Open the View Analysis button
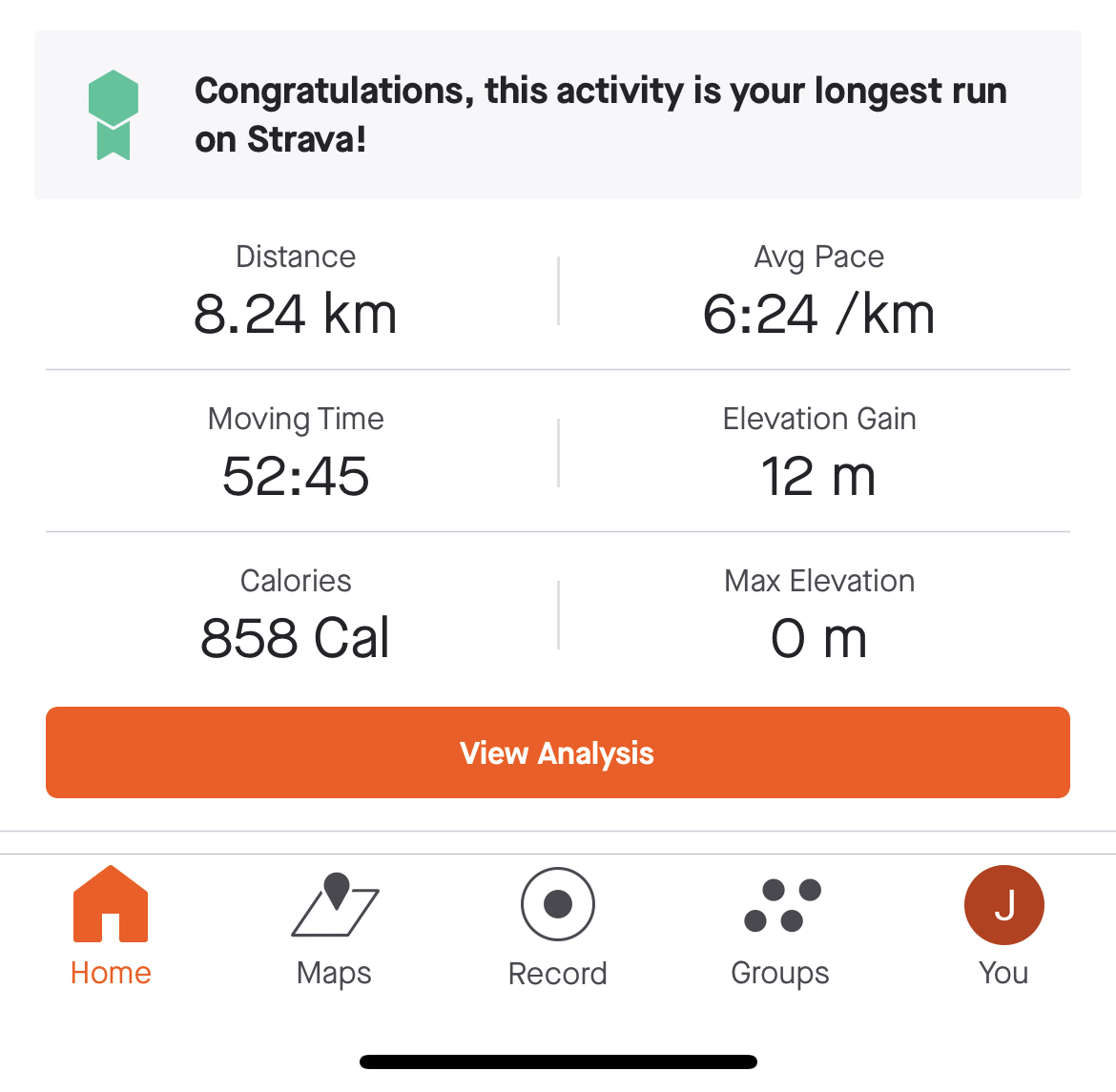 [557, 752]
